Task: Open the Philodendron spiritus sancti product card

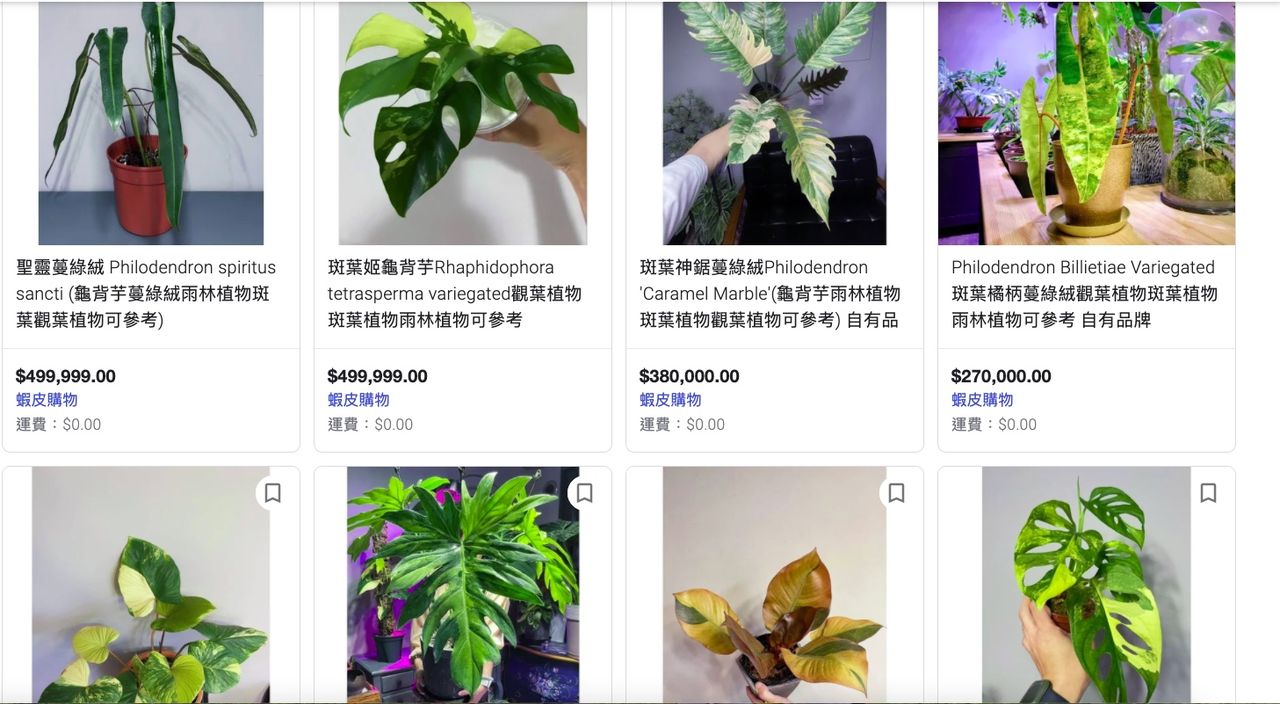Action: pos(146,293)
